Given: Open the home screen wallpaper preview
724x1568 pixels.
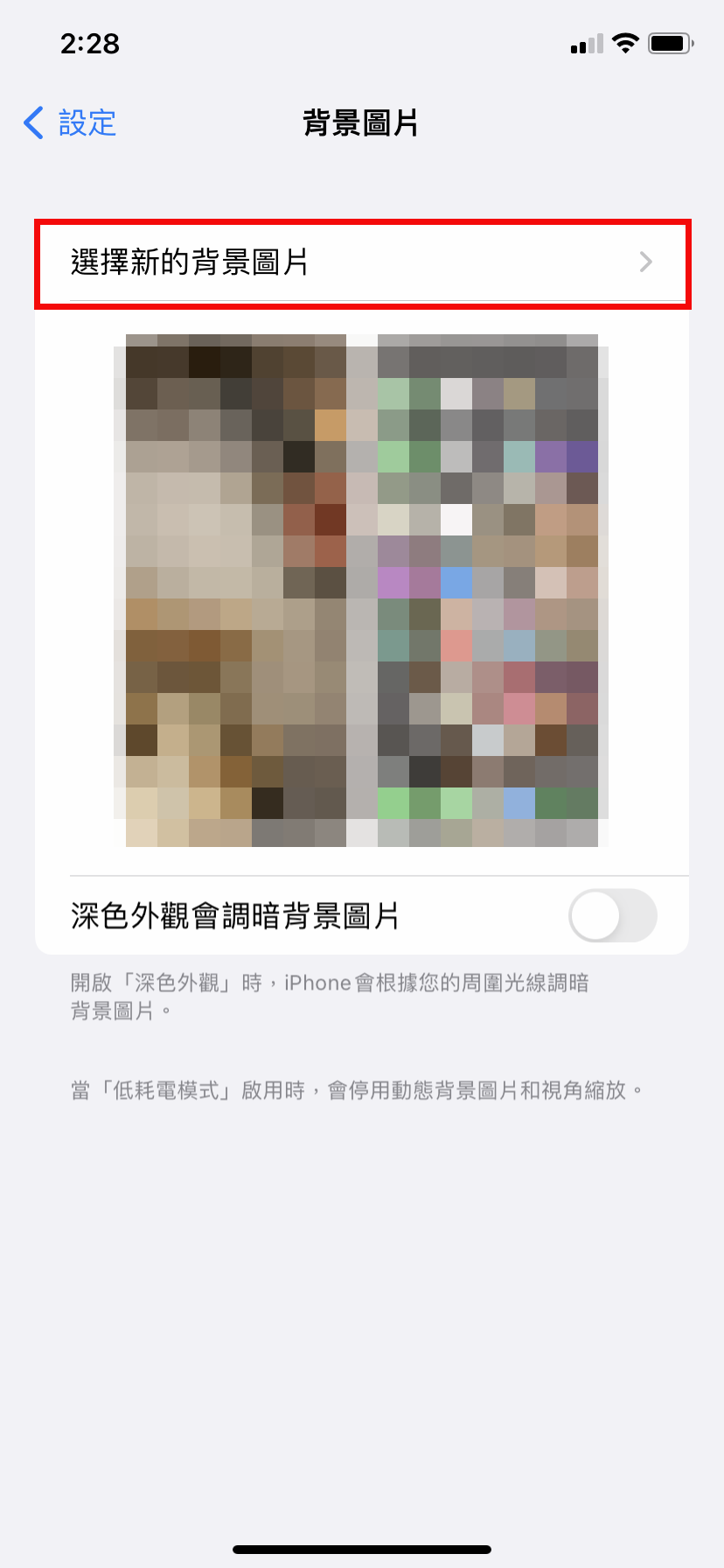Looking at the screenshot, I should tap(488, 591).
